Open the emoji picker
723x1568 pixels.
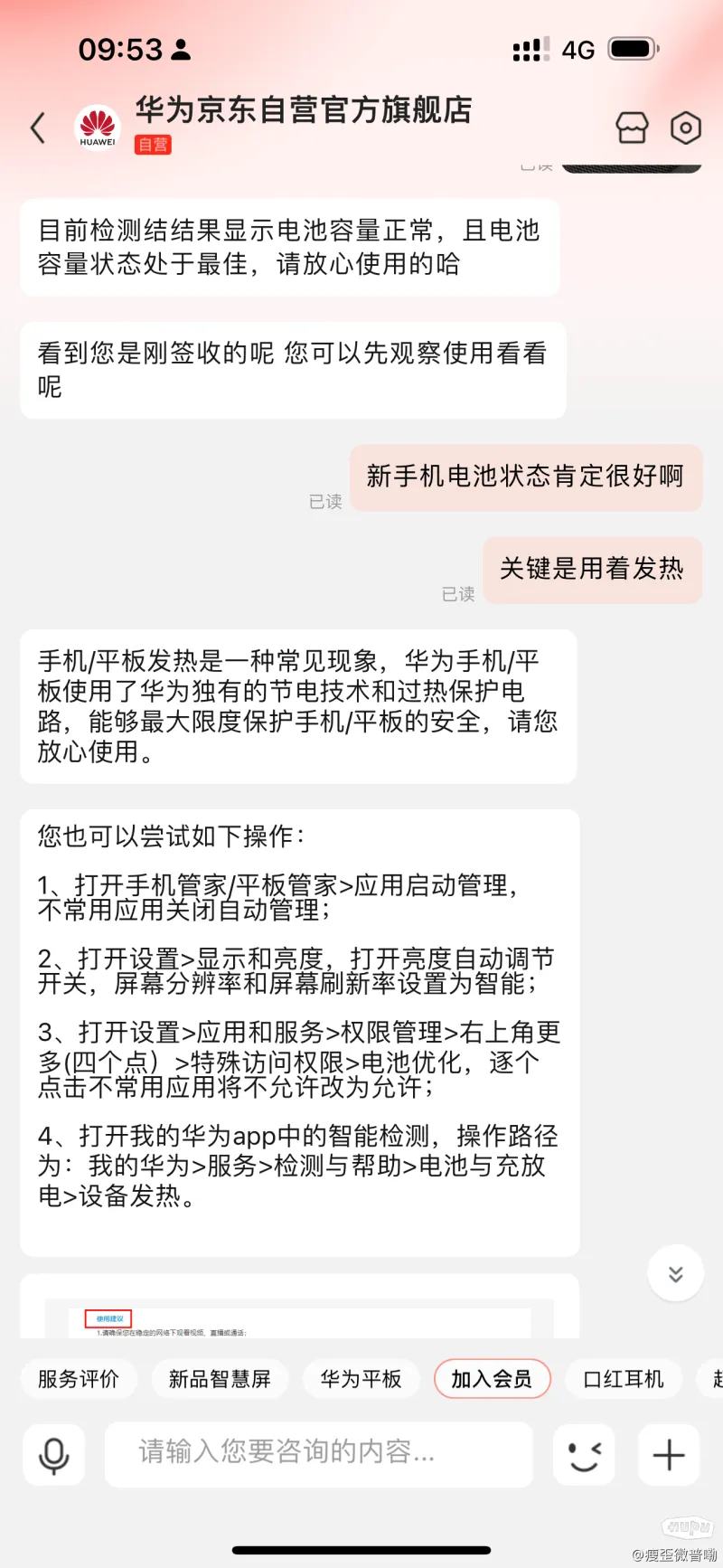584,1455
